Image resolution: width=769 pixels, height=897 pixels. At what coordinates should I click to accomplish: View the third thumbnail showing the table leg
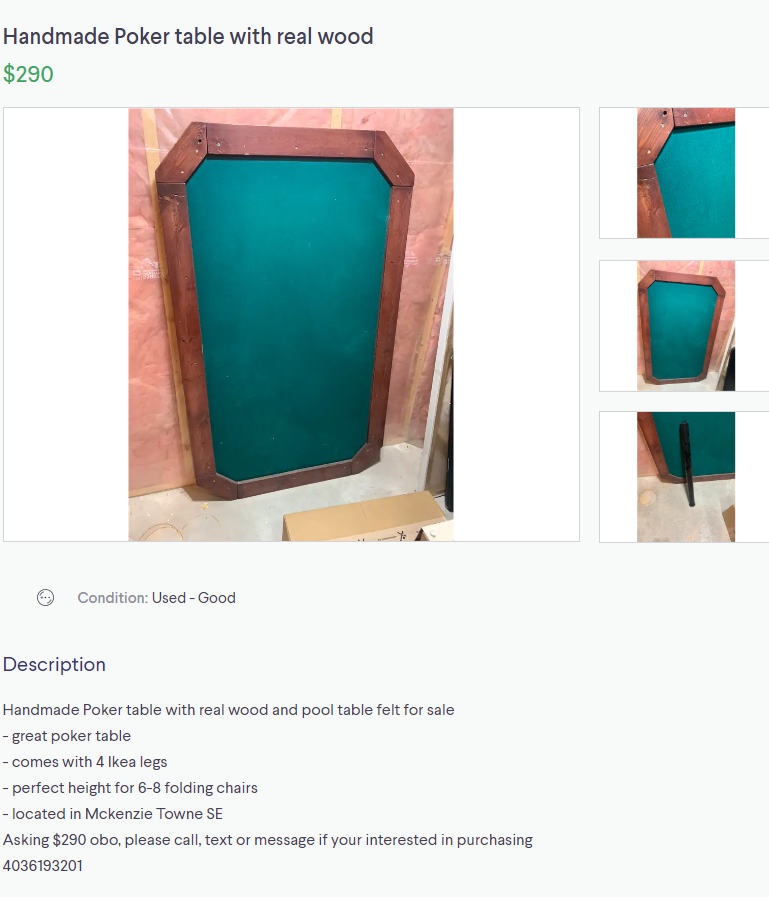click(685, 477)
